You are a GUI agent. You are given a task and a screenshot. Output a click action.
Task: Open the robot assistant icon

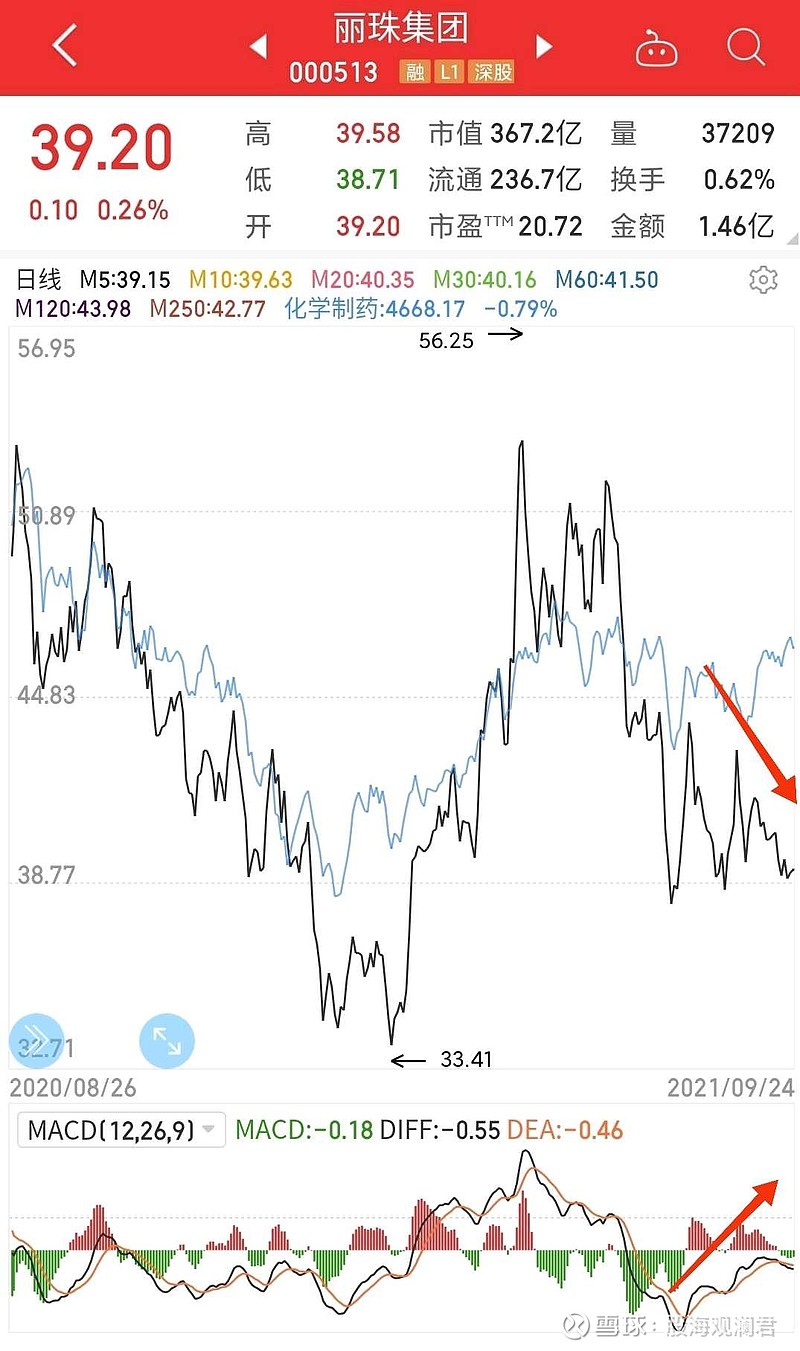coord(657,47)
